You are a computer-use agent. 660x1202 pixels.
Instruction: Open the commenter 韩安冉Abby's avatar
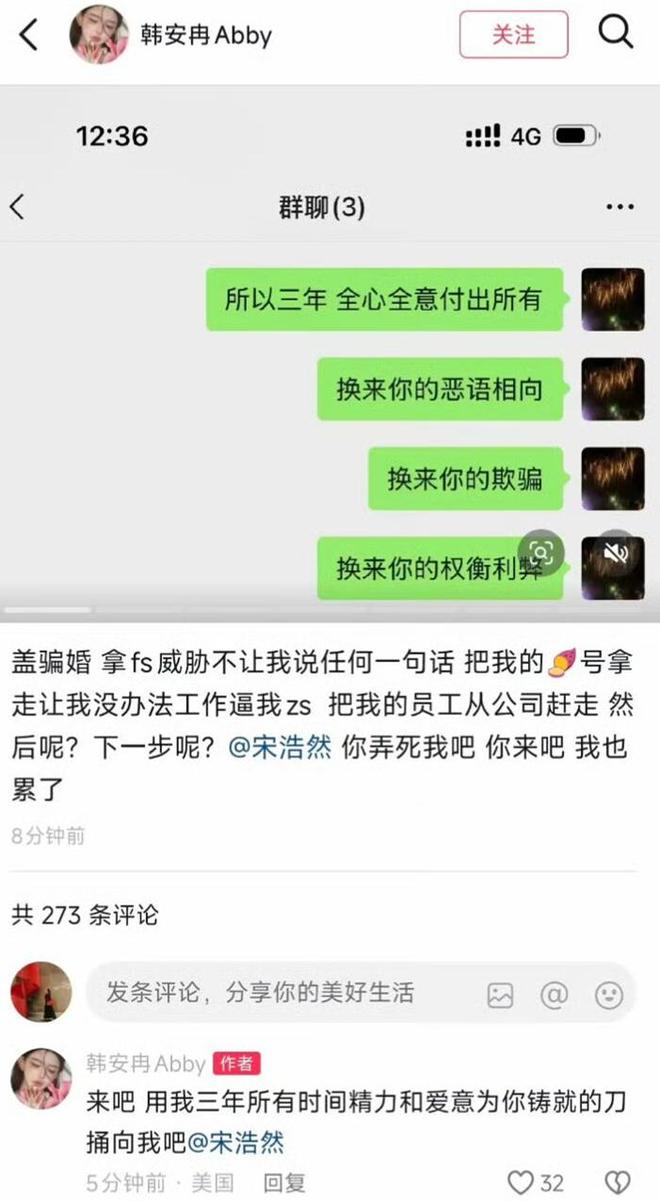tap(41, 1079)
